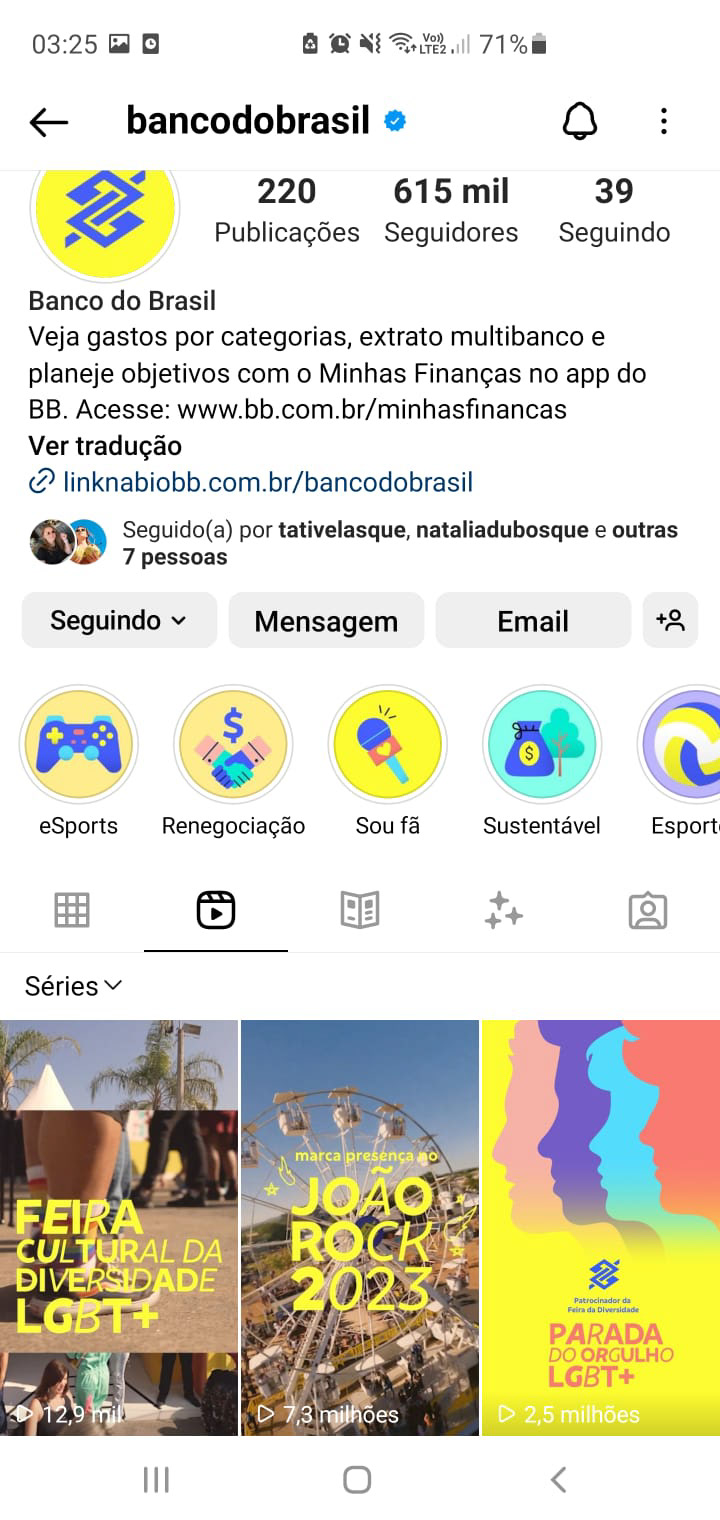Play the João Rock 2023 reel

(360, 1227)
